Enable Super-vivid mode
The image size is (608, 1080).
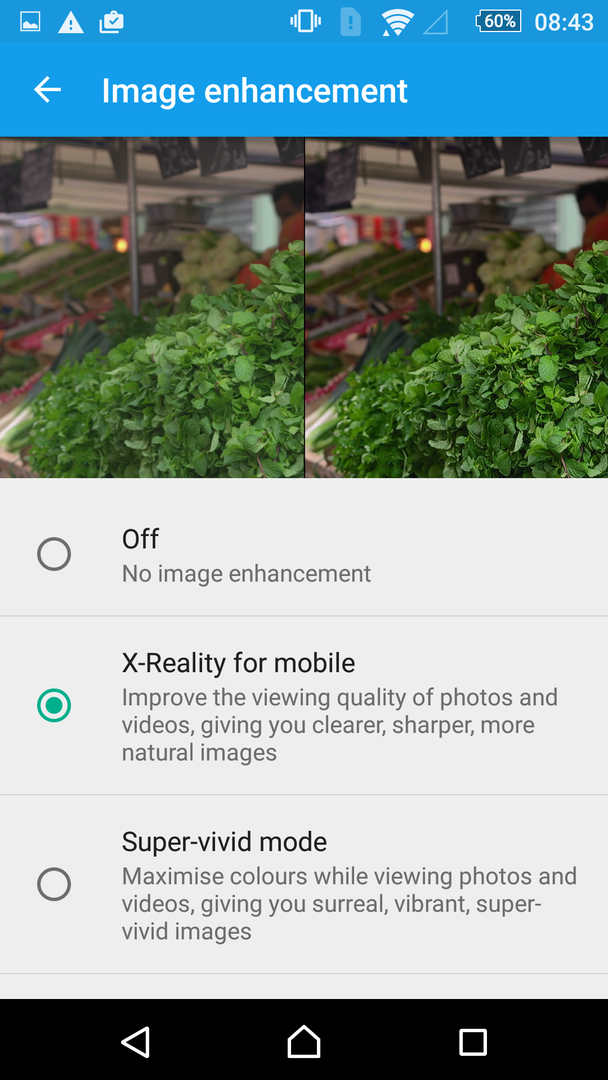pos(54,884)
